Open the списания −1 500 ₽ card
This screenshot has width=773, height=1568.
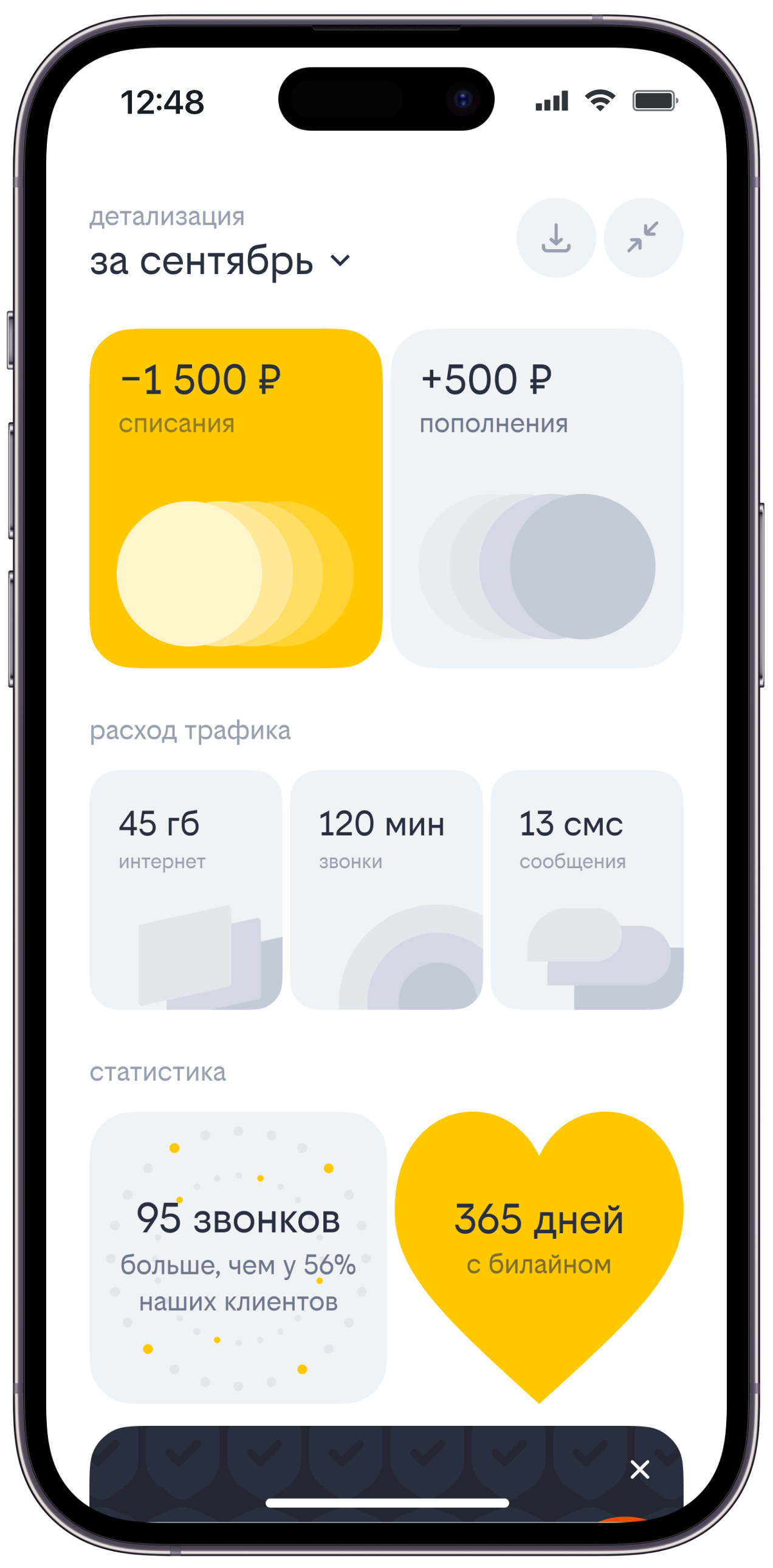236,498
